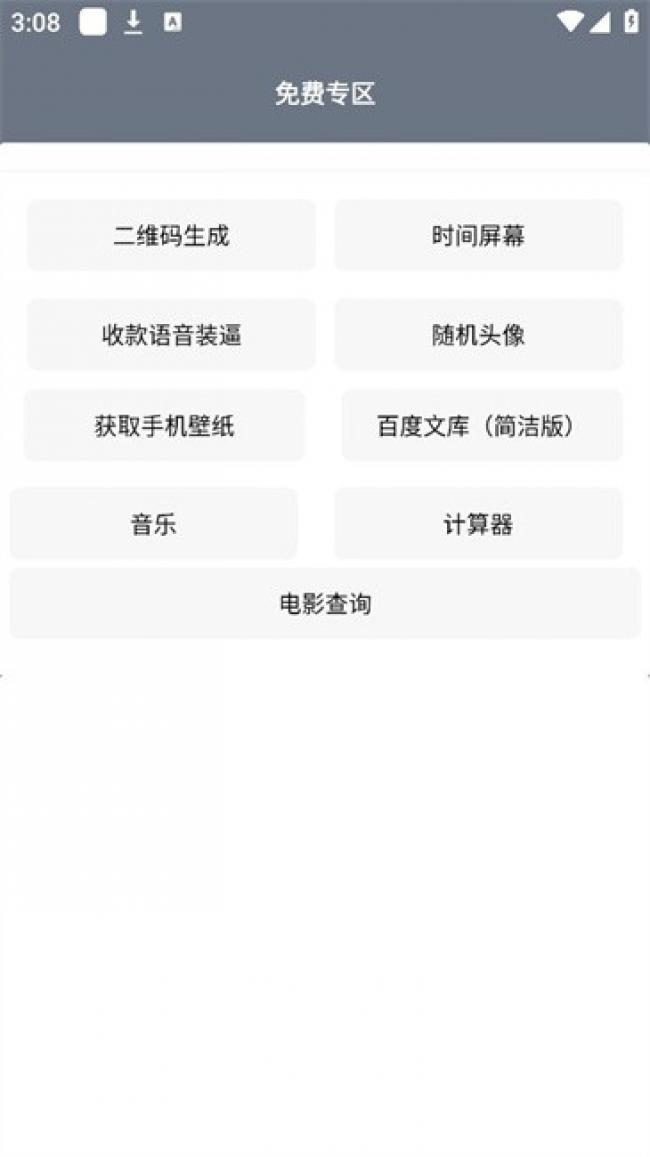Tap the 随机头像 button

tap(478, 335)
